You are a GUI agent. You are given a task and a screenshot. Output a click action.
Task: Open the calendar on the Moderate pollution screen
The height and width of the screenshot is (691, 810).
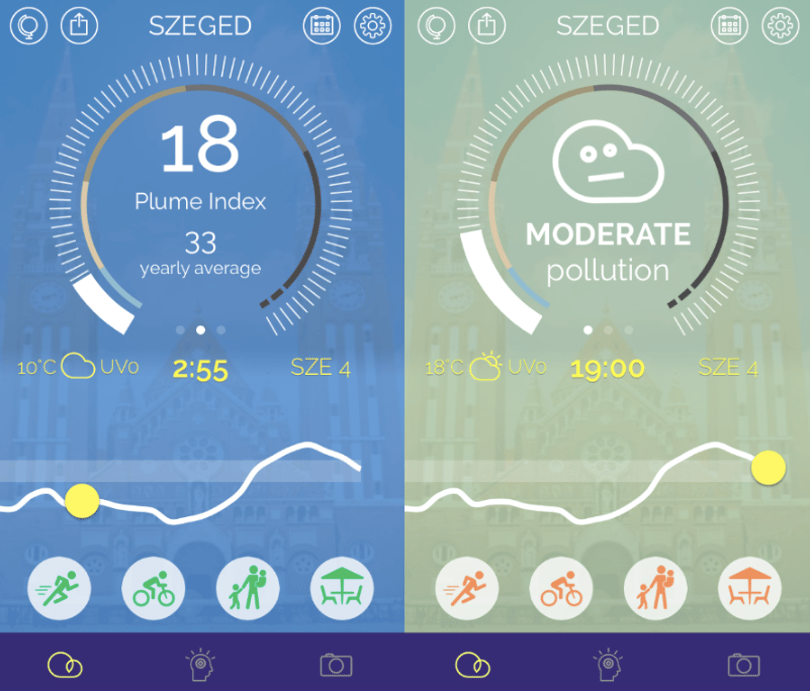729,25
